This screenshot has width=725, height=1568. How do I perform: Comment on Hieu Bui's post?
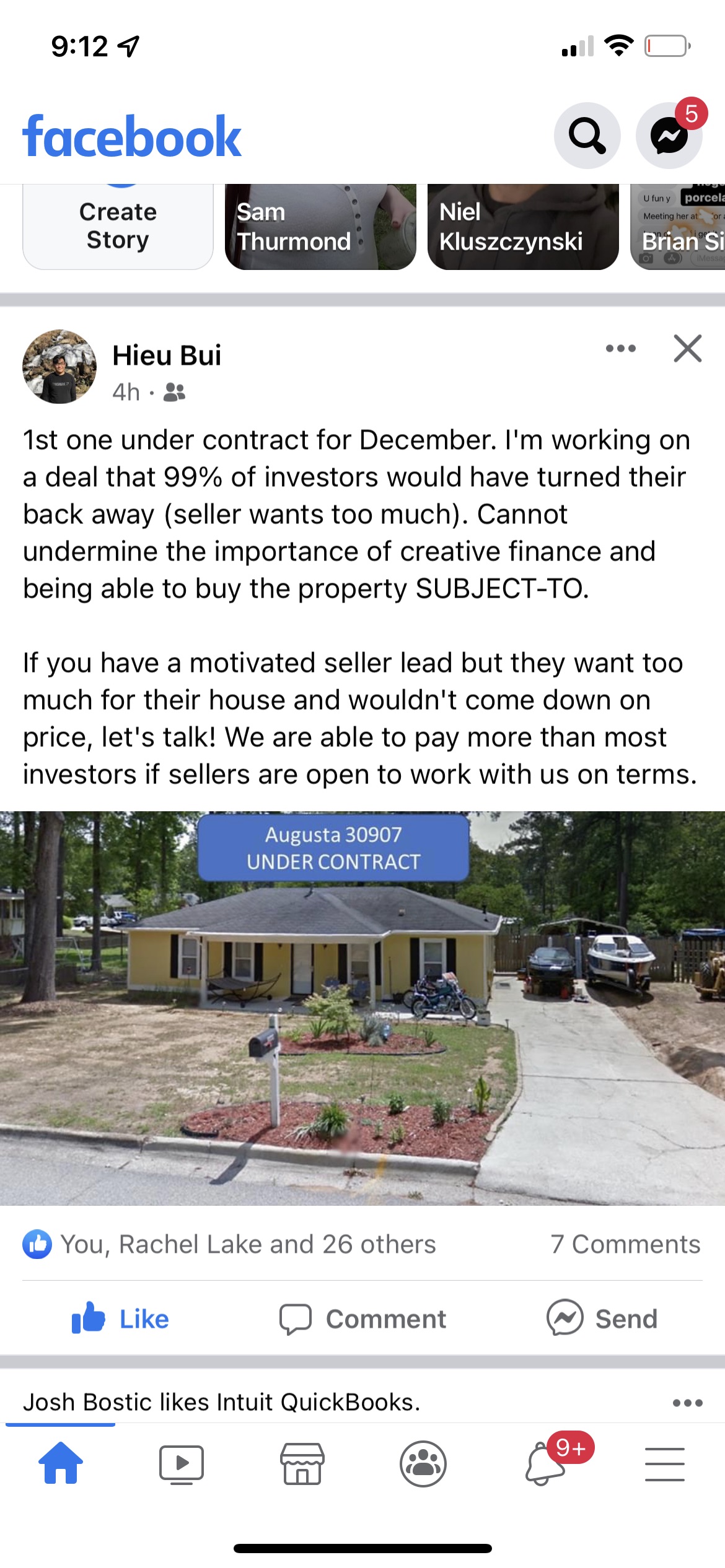click(x=362, y=1319)
